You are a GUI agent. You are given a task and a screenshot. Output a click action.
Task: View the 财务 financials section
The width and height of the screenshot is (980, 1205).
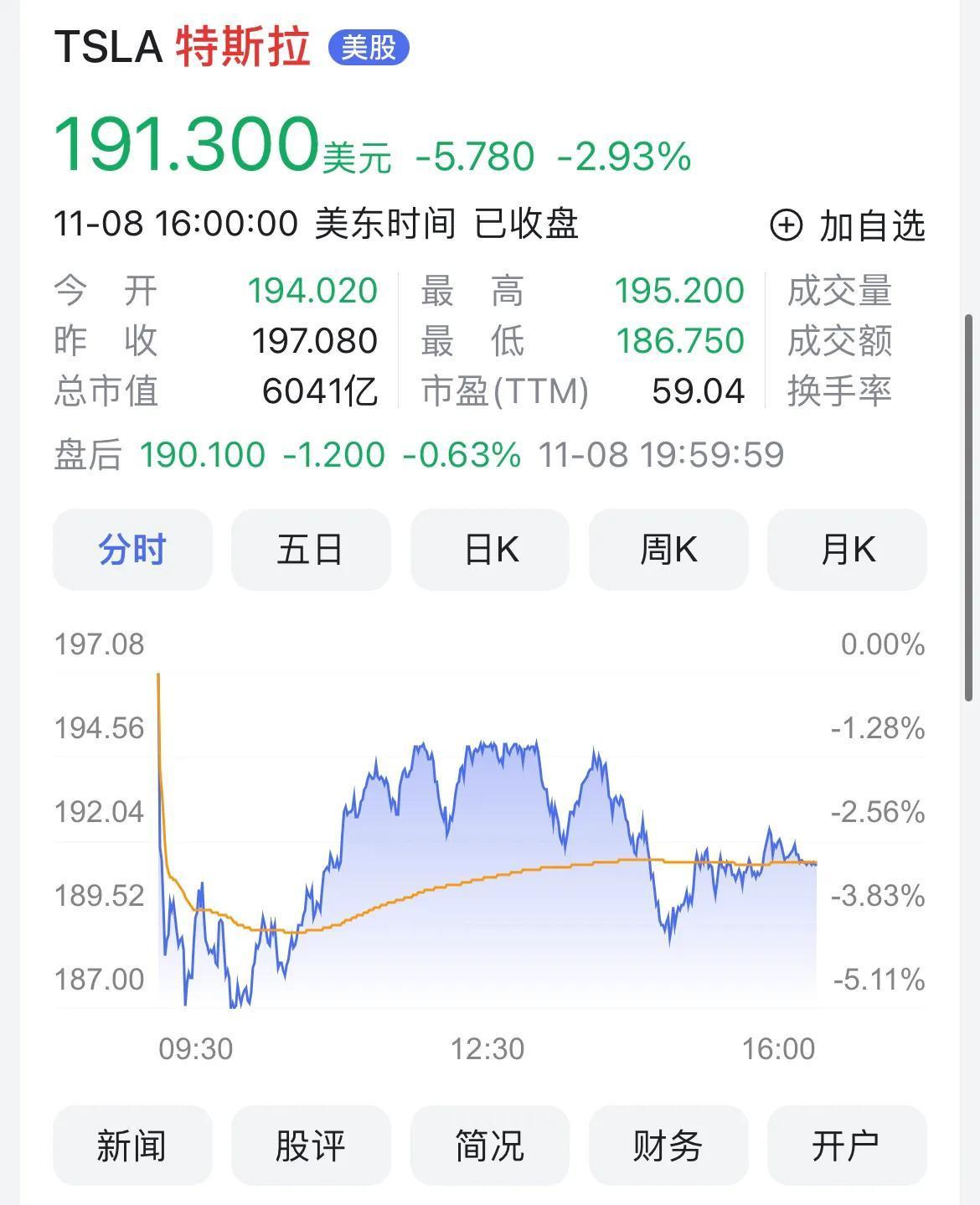(668, 1145)
